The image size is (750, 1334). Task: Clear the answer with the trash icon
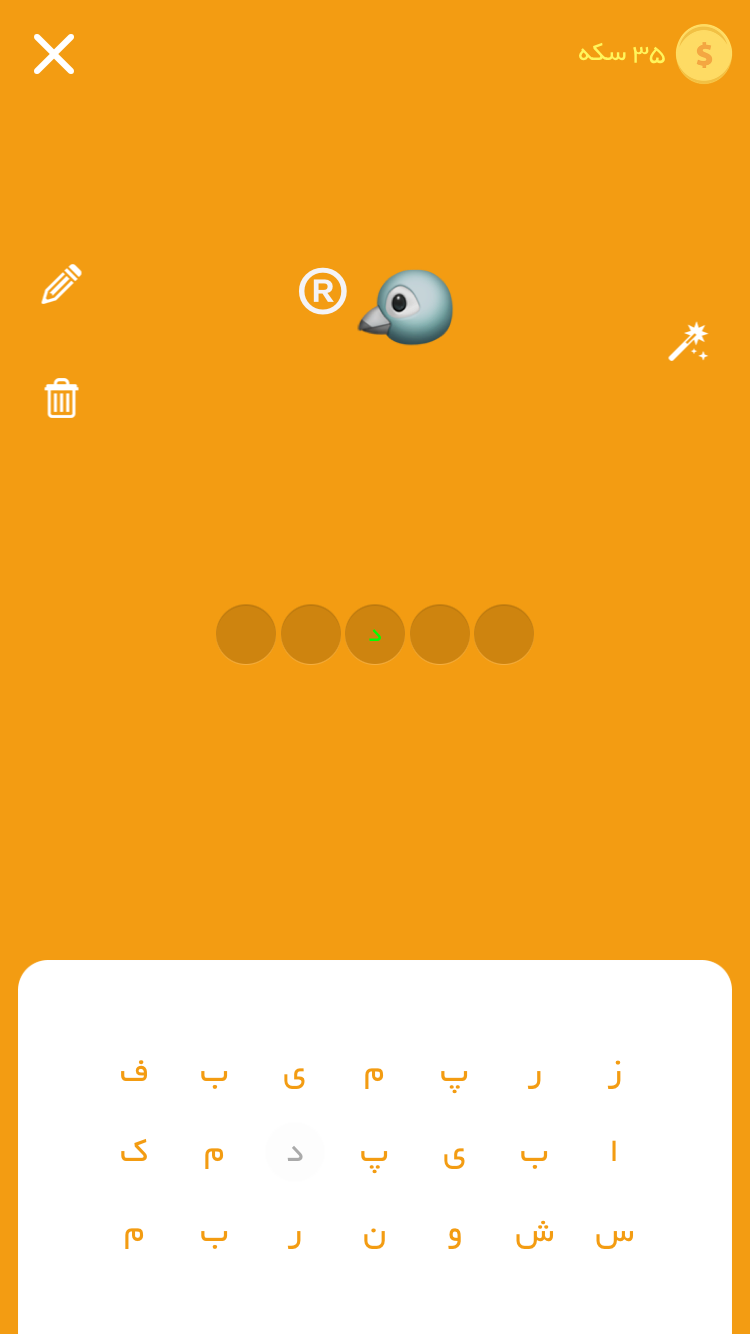point(61,398)
